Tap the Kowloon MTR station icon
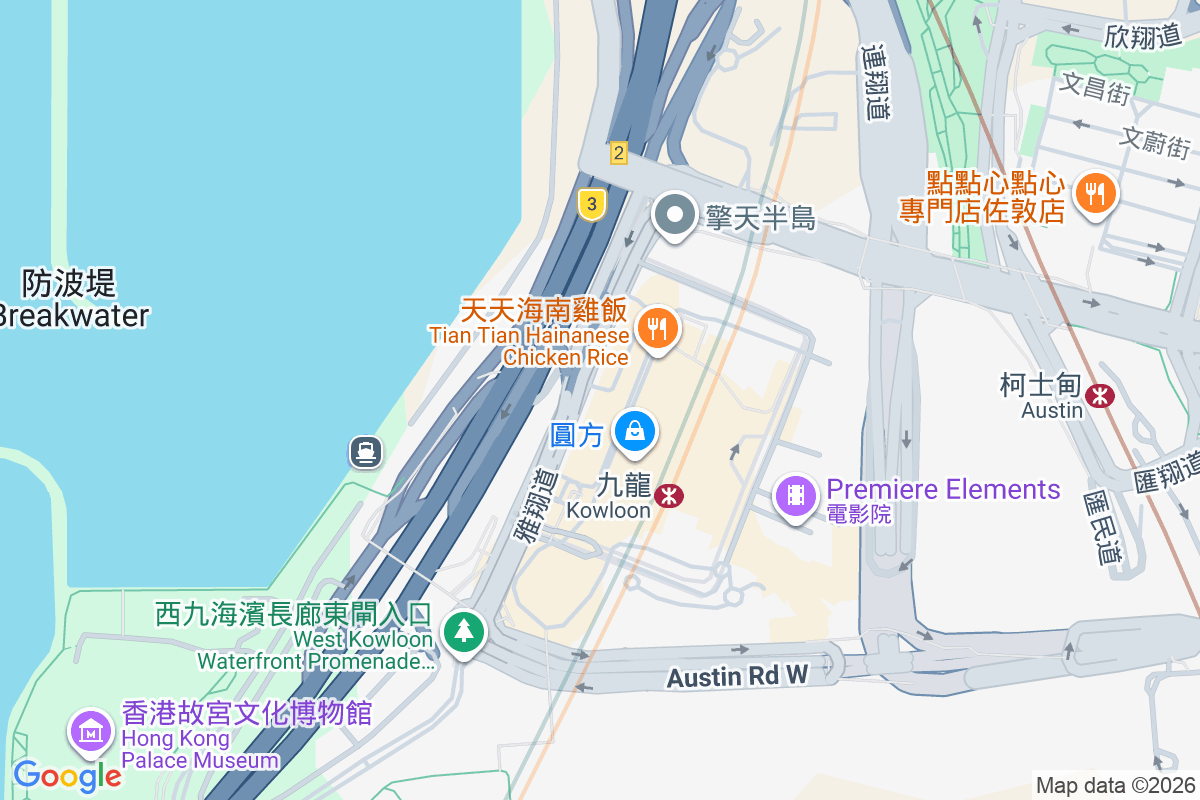The image size is (1200, 800). click(669, 495)
